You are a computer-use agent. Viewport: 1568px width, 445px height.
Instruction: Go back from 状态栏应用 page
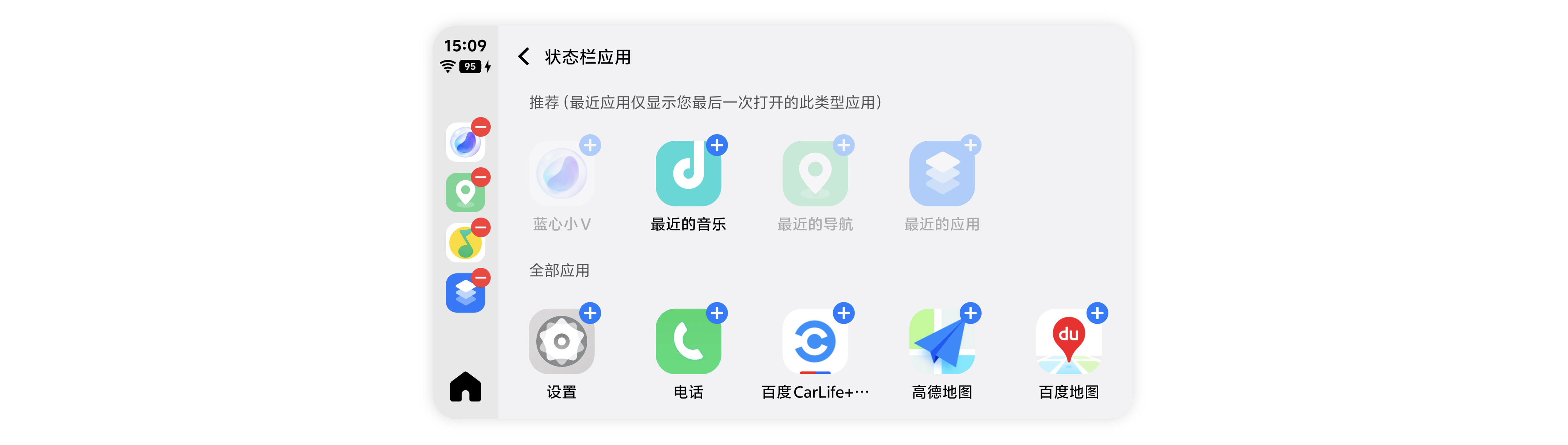pos(523,56)
